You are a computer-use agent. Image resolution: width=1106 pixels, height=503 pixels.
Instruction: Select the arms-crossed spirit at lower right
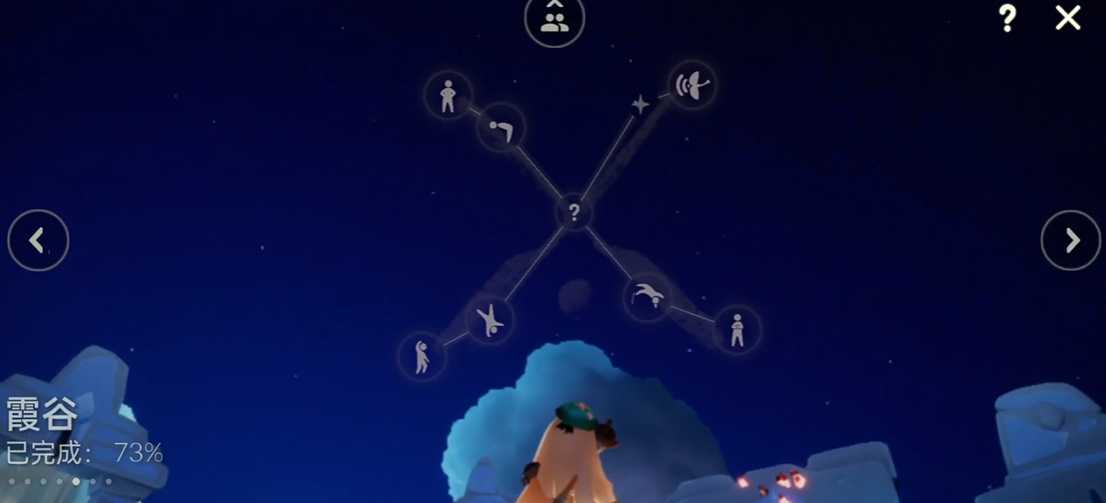tap(737, 329)
